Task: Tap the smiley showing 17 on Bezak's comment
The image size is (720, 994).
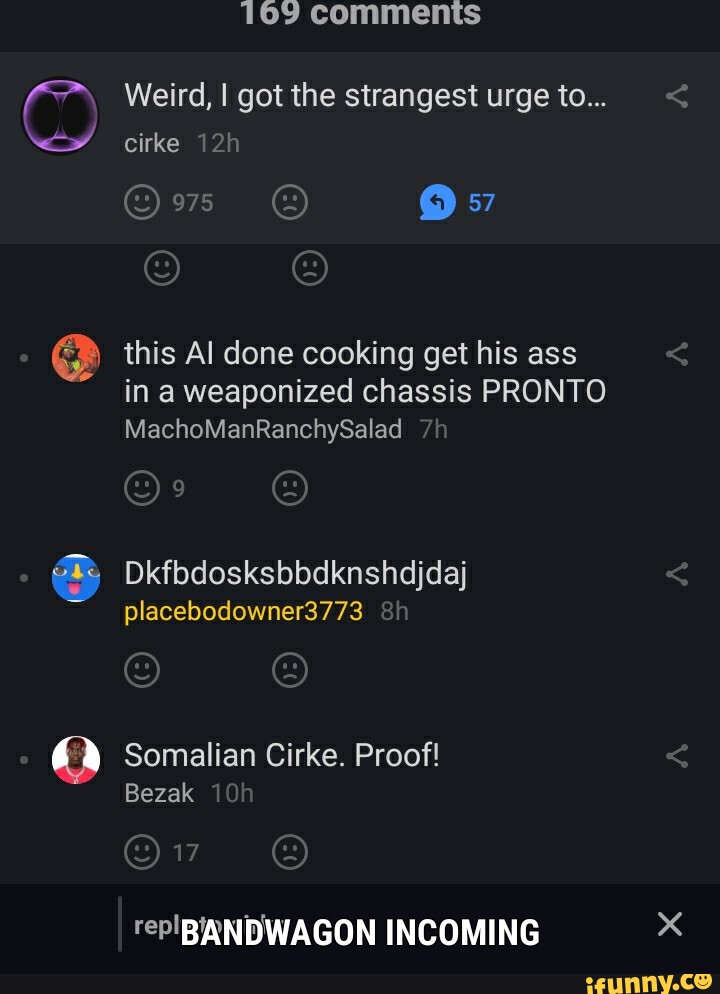Action: point(143,852)
